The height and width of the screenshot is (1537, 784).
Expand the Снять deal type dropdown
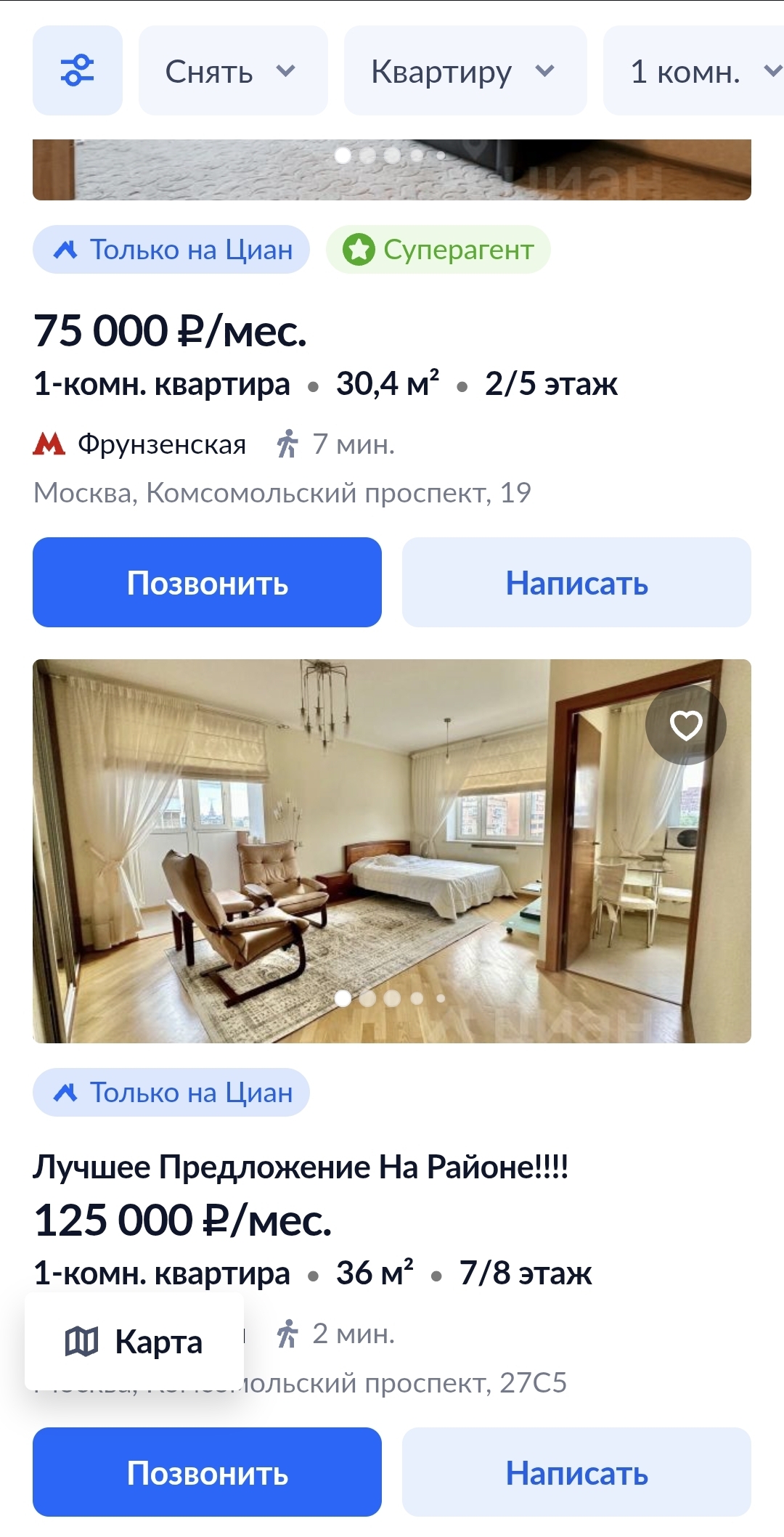click(232, 70)
